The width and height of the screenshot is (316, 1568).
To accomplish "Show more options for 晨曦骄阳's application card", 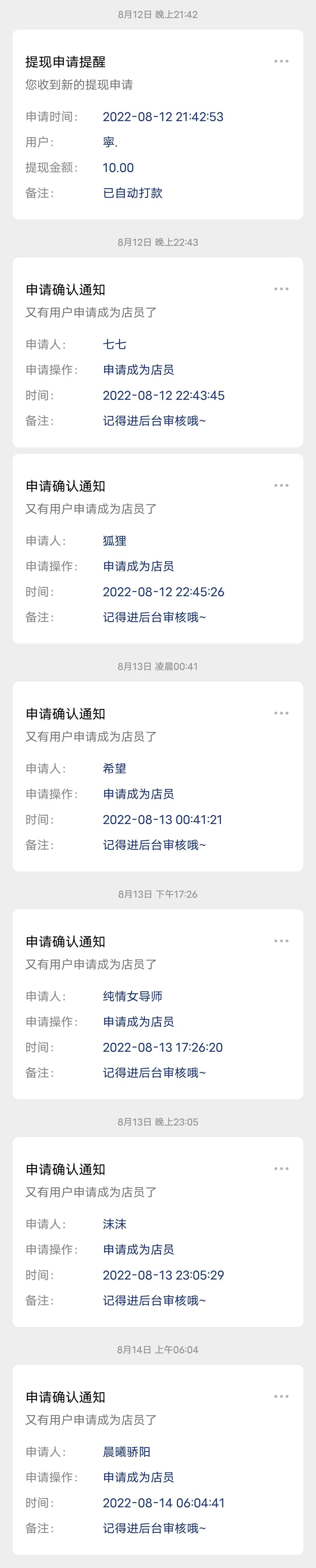I will point(281,1396).
